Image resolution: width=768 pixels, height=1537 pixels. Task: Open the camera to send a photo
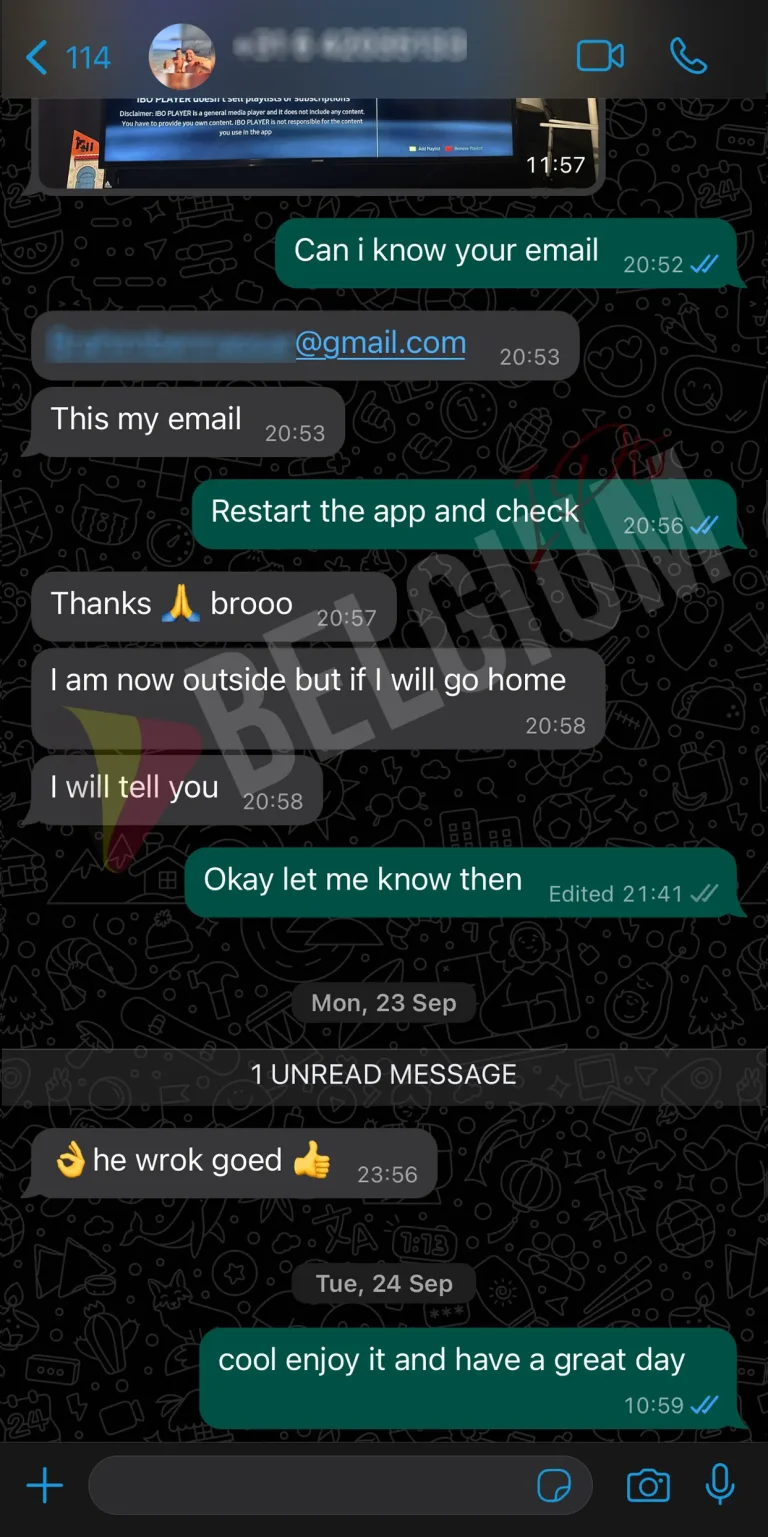648,1486
